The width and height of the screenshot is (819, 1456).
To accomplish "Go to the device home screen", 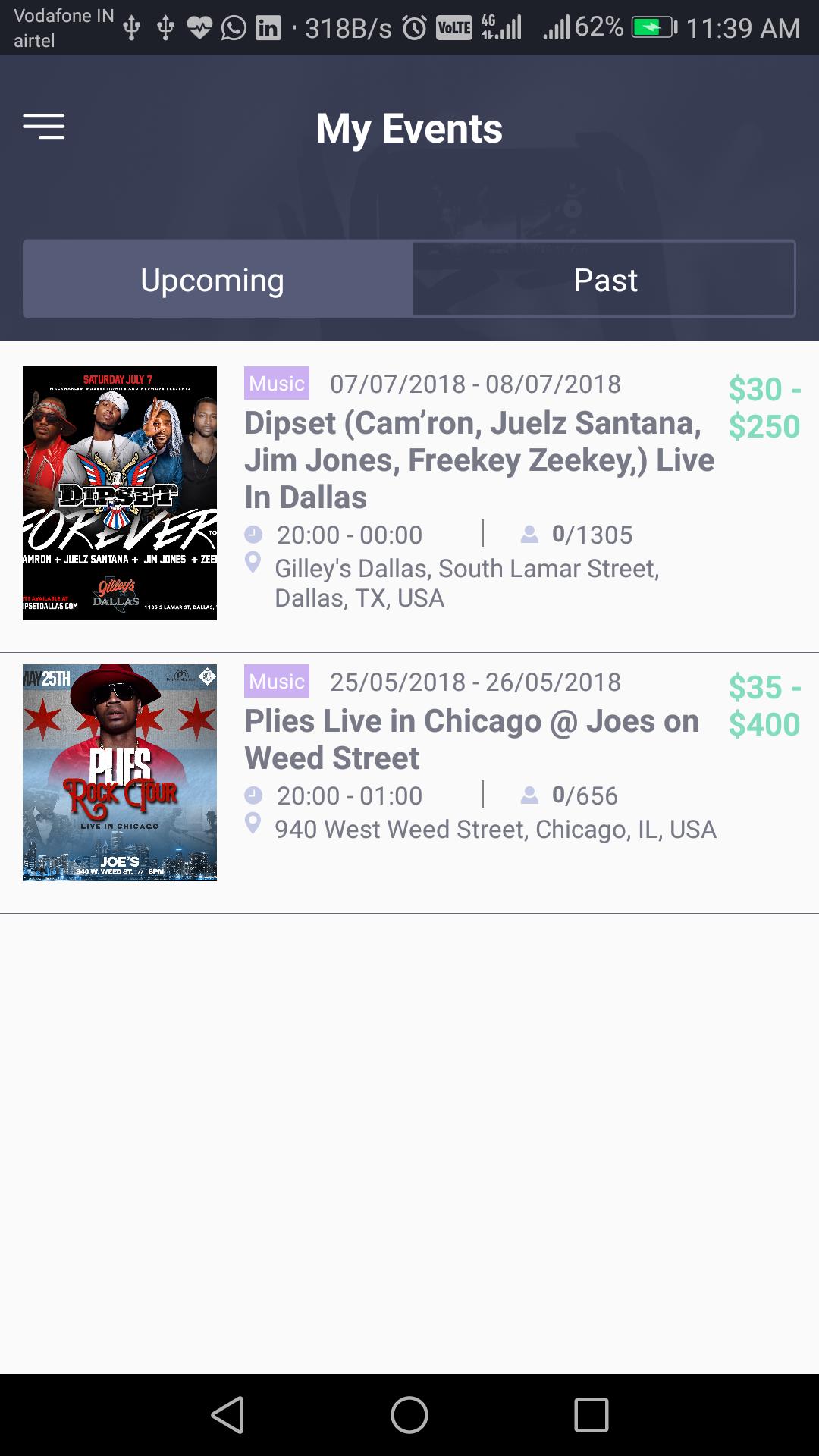I will pos(409,1415).
